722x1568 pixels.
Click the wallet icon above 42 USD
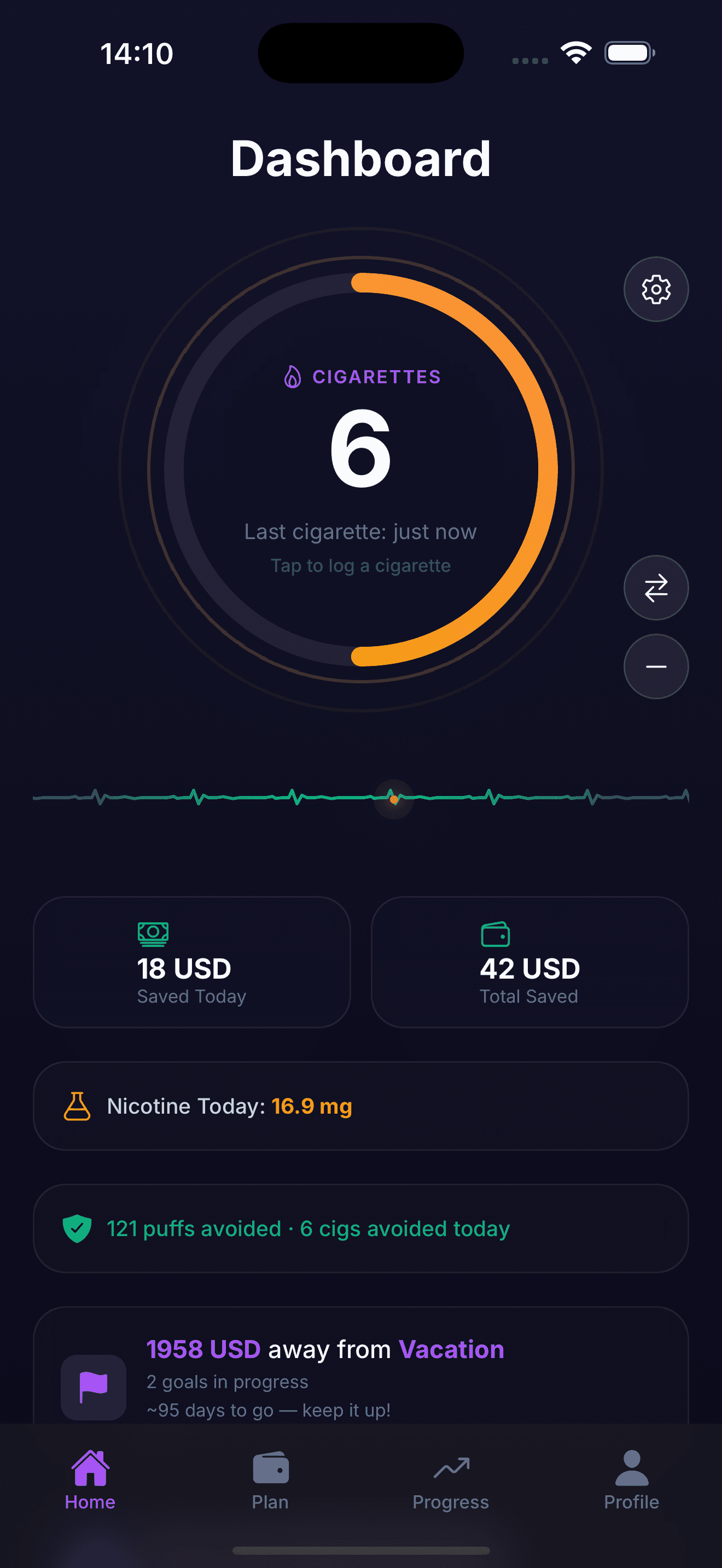coord(495,935)
